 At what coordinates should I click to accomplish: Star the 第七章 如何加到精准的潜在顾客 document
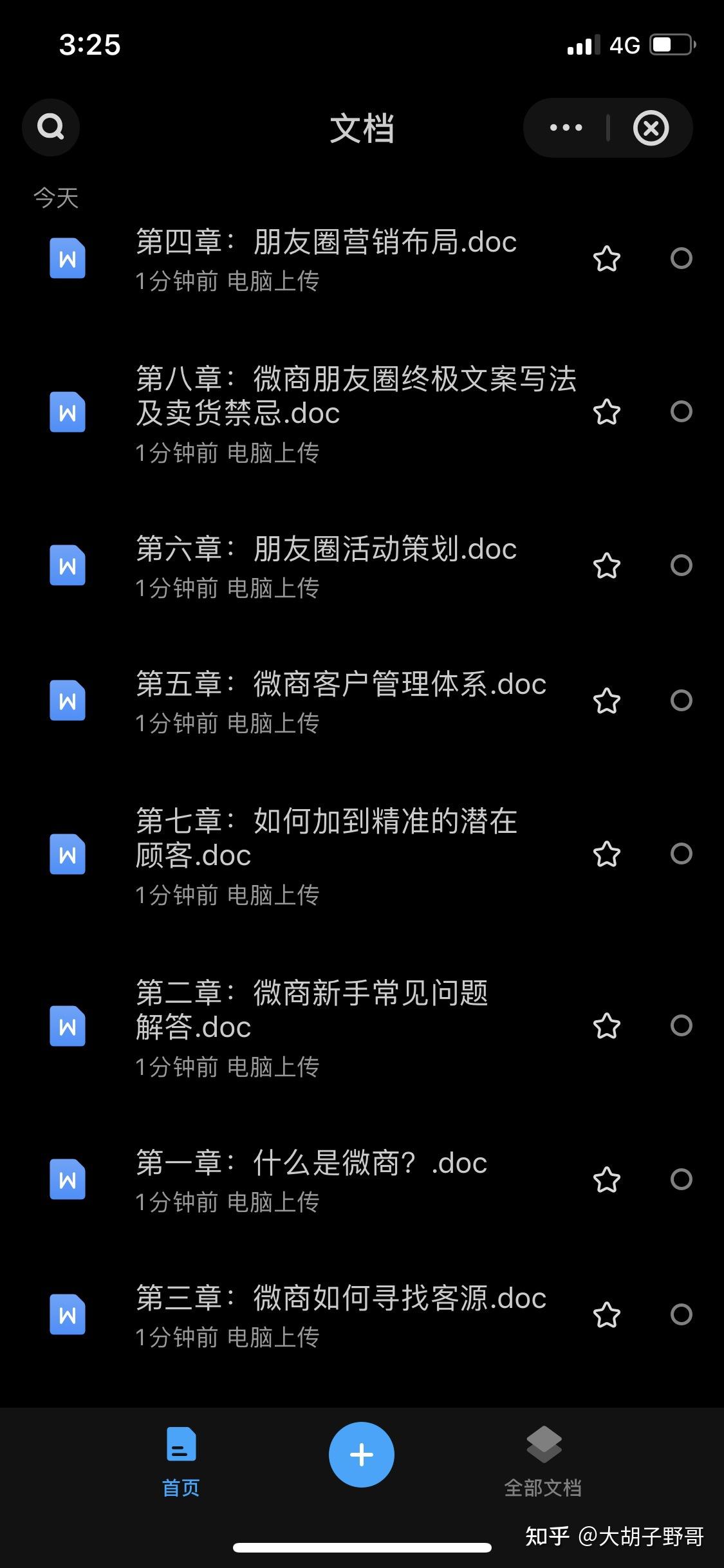tap(606, 854)
